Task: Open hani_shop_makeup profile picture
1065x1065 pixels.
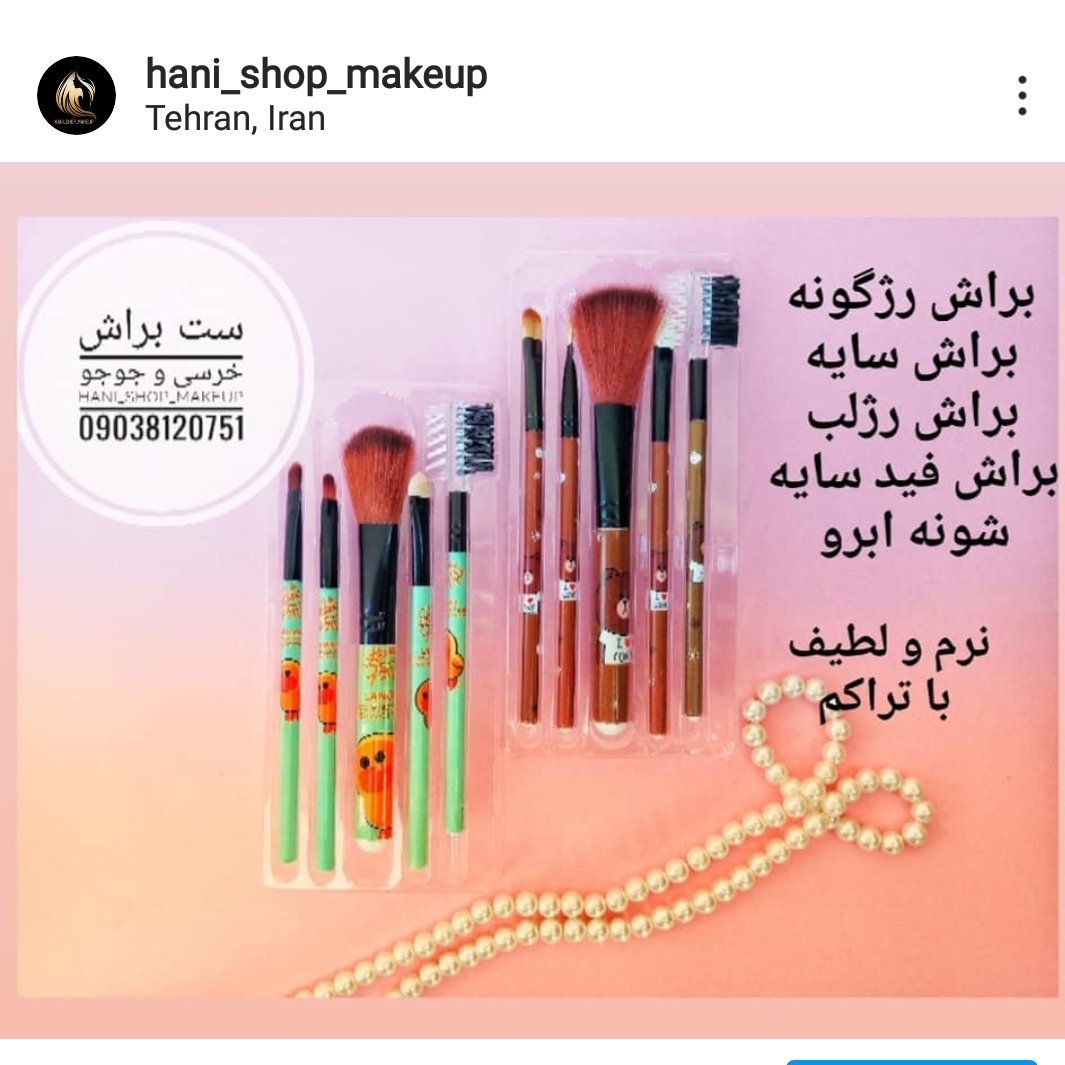Action: (x=76, y=96)
